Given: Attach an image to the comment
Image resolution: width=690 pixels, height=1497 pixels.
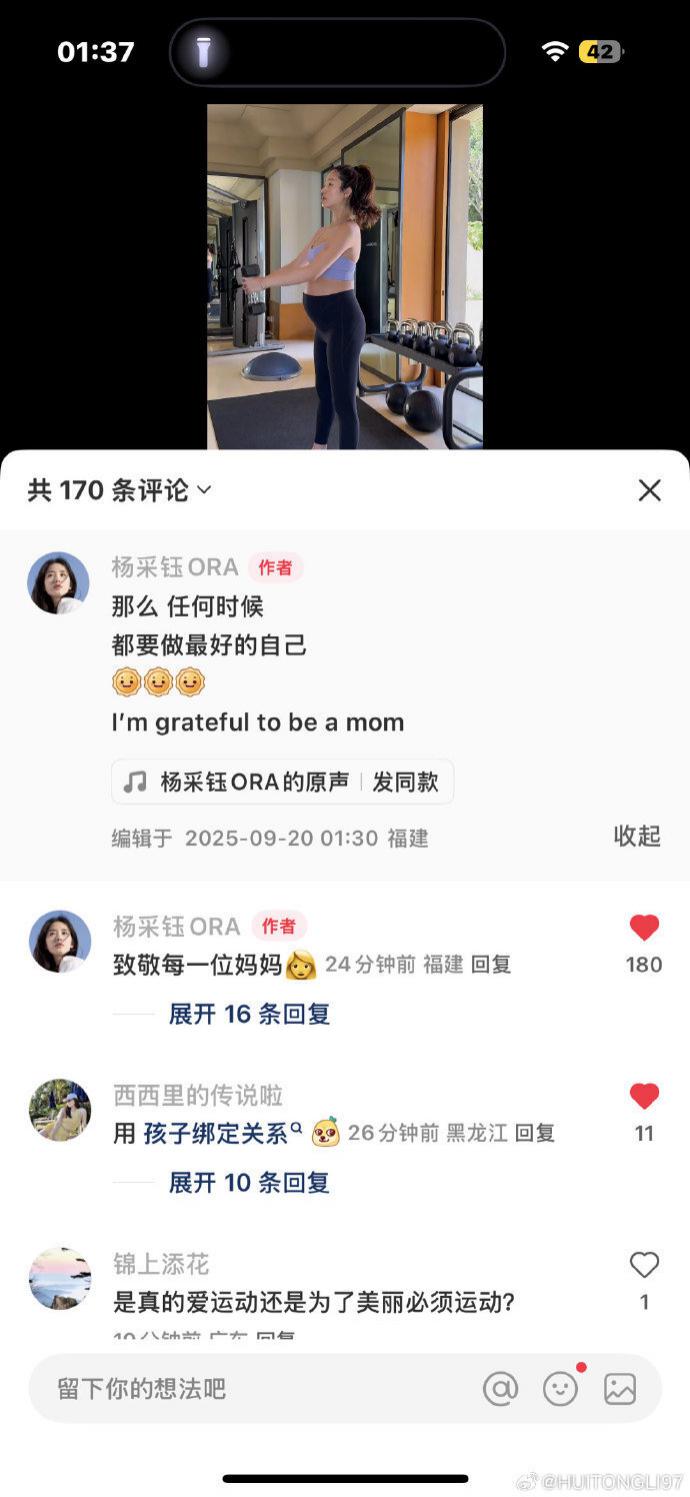Looking at the screenshot, I should [620, 1388].
